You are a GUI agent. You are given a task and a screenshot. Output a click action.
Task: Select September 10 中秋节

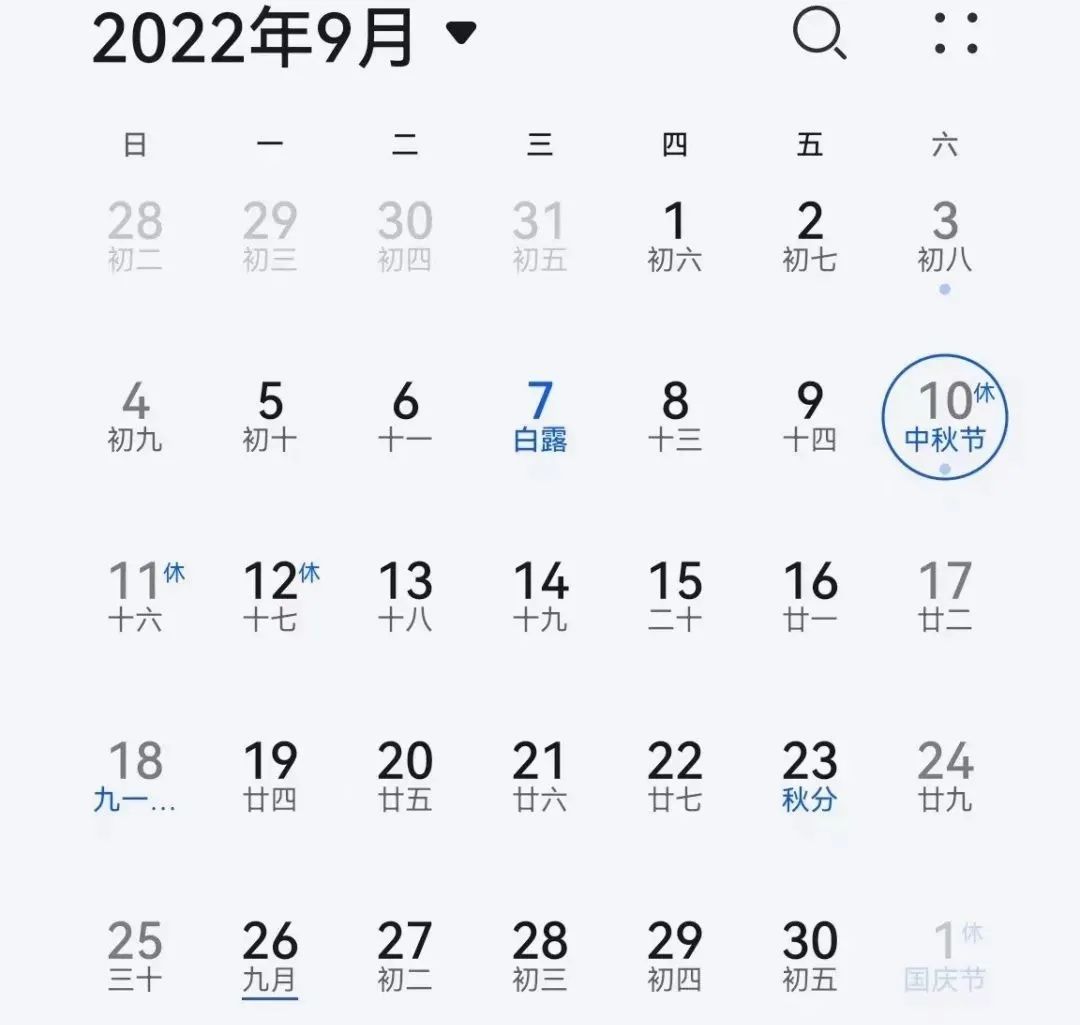click(945, 417)
